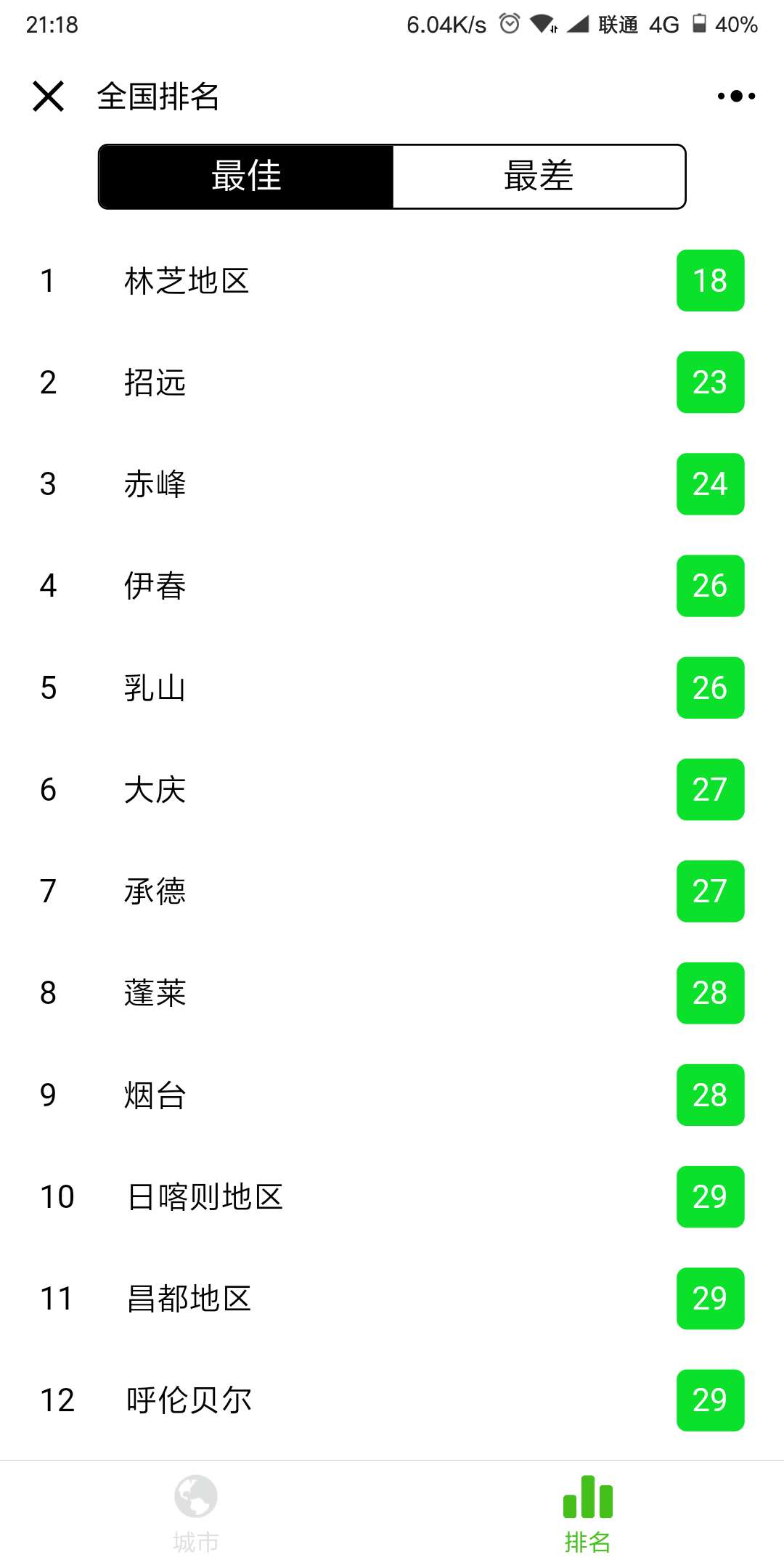
Task: Open the 烟台 row
Action: 392,1095
